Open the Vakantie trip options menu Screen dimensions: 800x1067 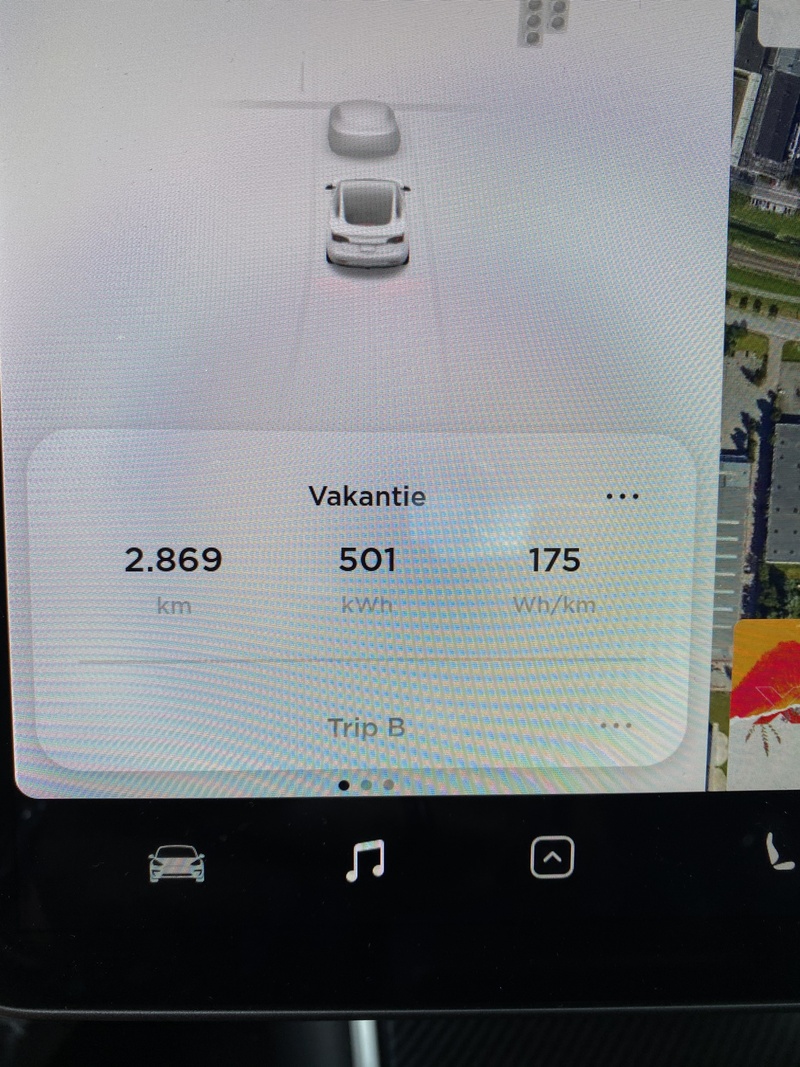click(622, 496)
